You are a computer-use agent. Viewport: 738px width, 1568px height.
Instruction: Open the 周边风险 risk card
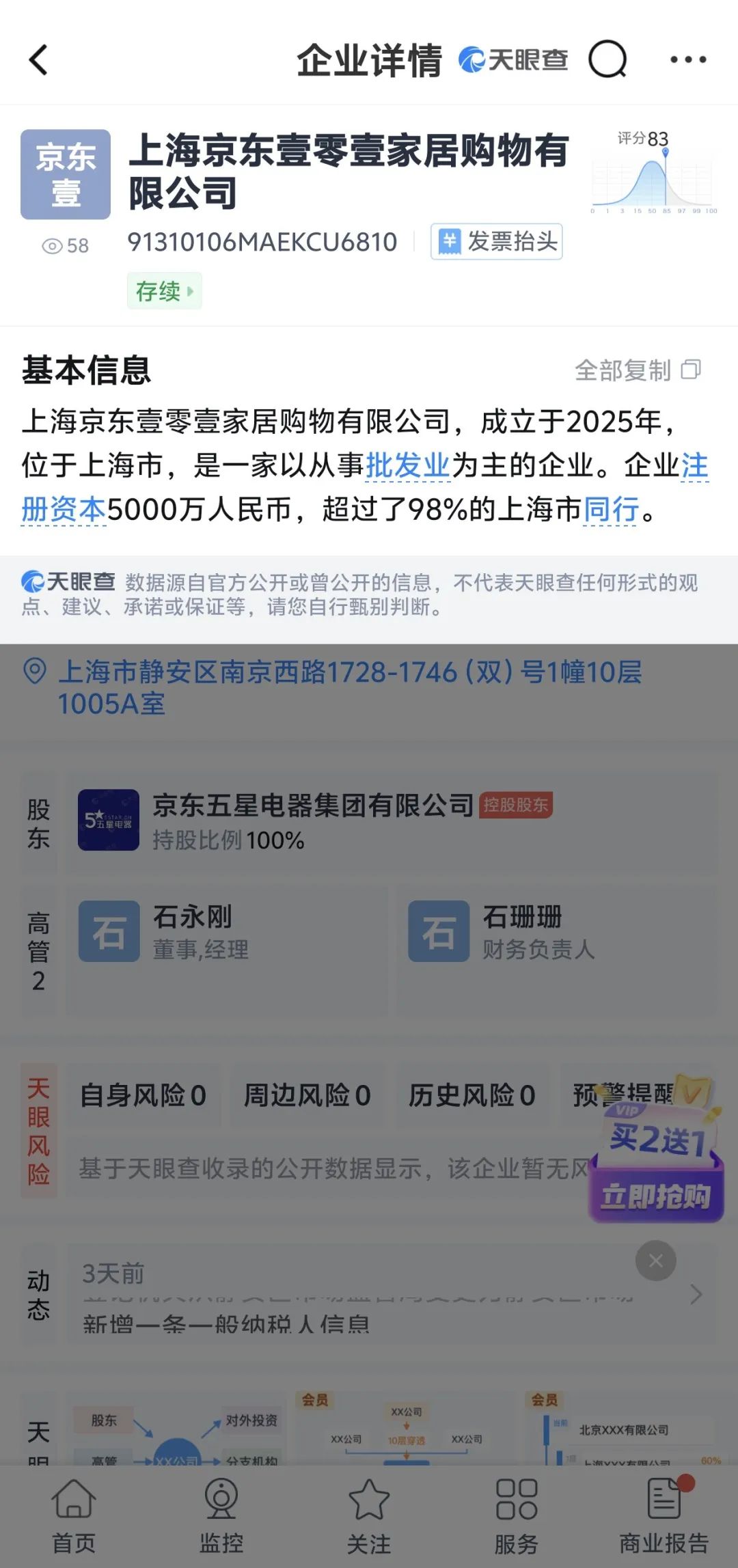tap(307, 1096)
